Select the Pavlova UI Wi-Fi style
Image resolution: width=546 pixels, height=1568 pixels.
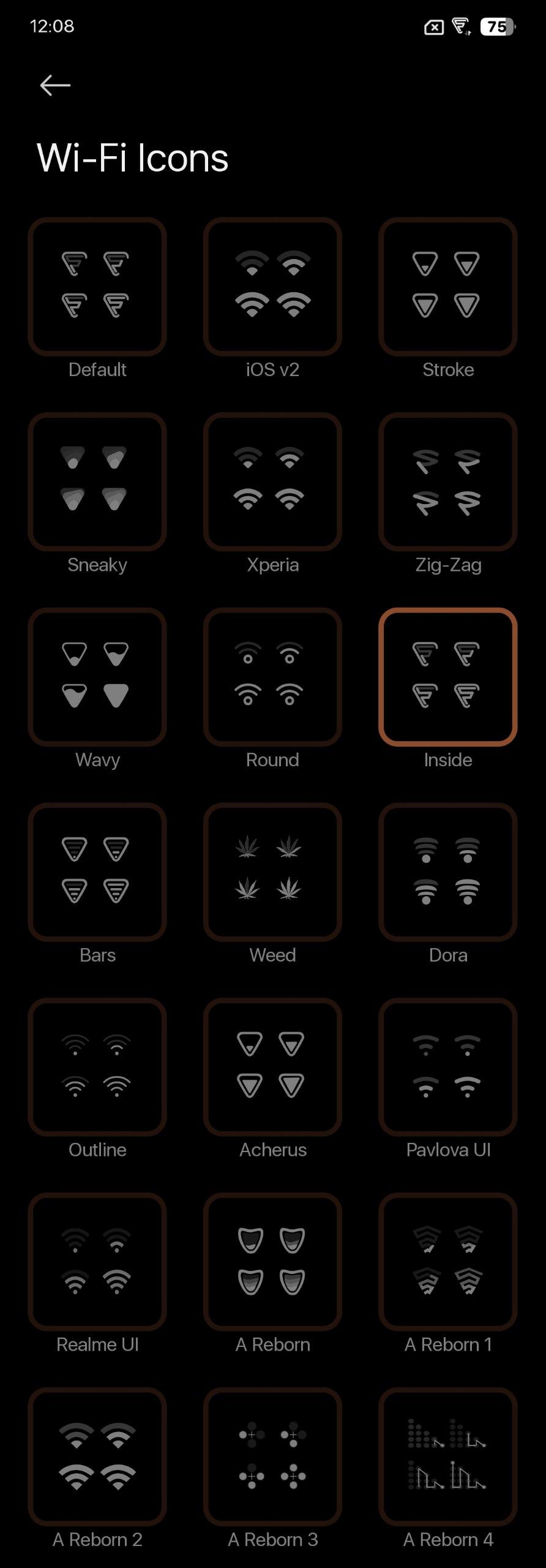[448, 1066]
